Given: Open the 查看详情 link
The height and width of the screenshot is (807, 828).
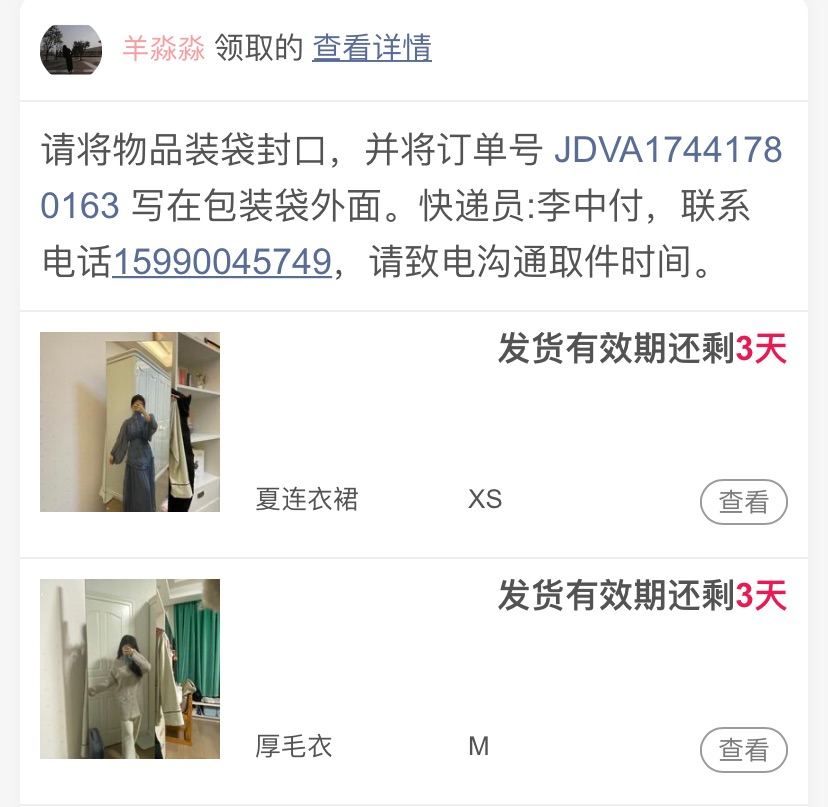Looking at the screenshot, I should point(372,47).
